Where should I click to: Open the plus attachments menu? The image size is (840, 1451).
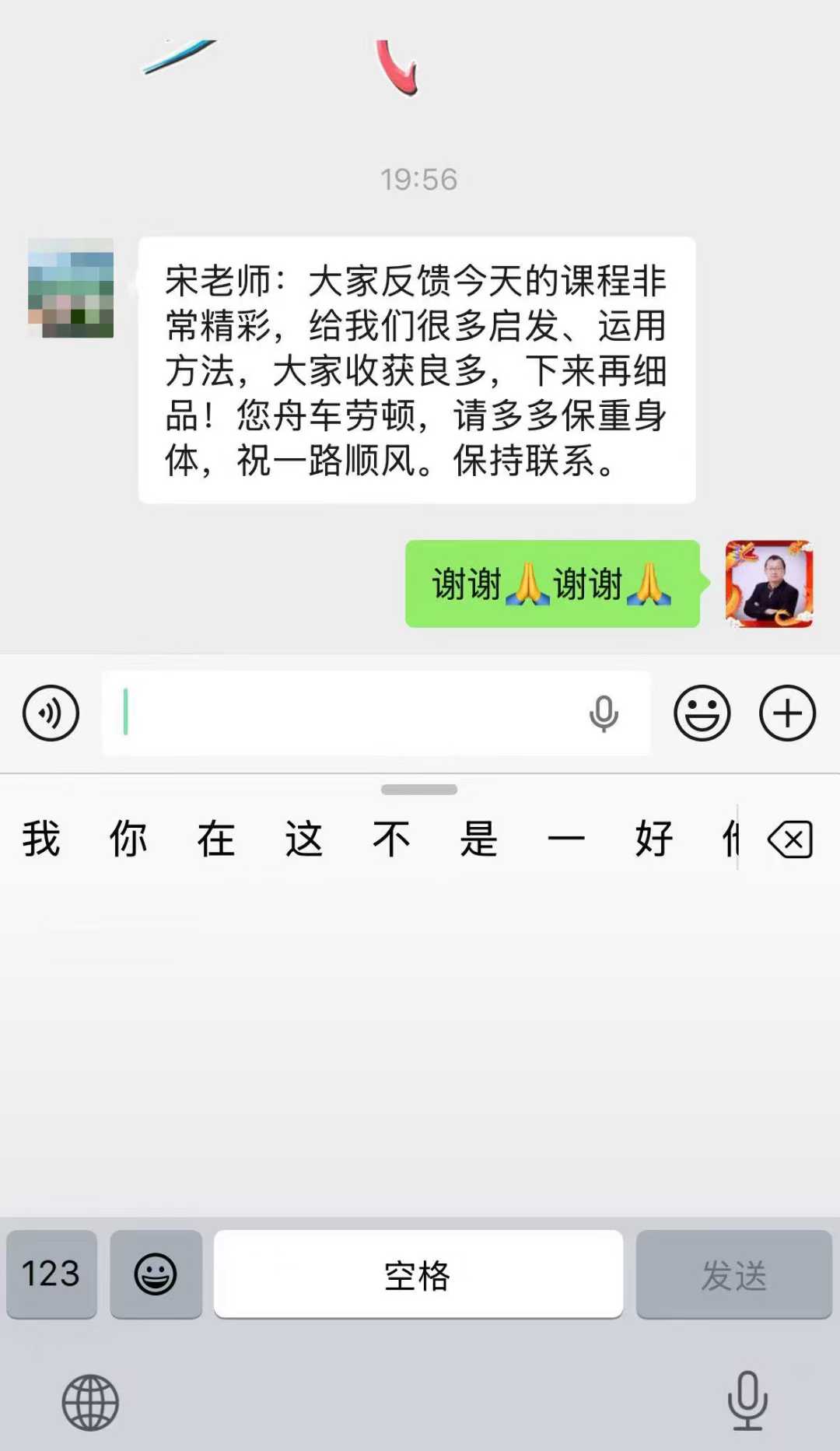point(787,713)
